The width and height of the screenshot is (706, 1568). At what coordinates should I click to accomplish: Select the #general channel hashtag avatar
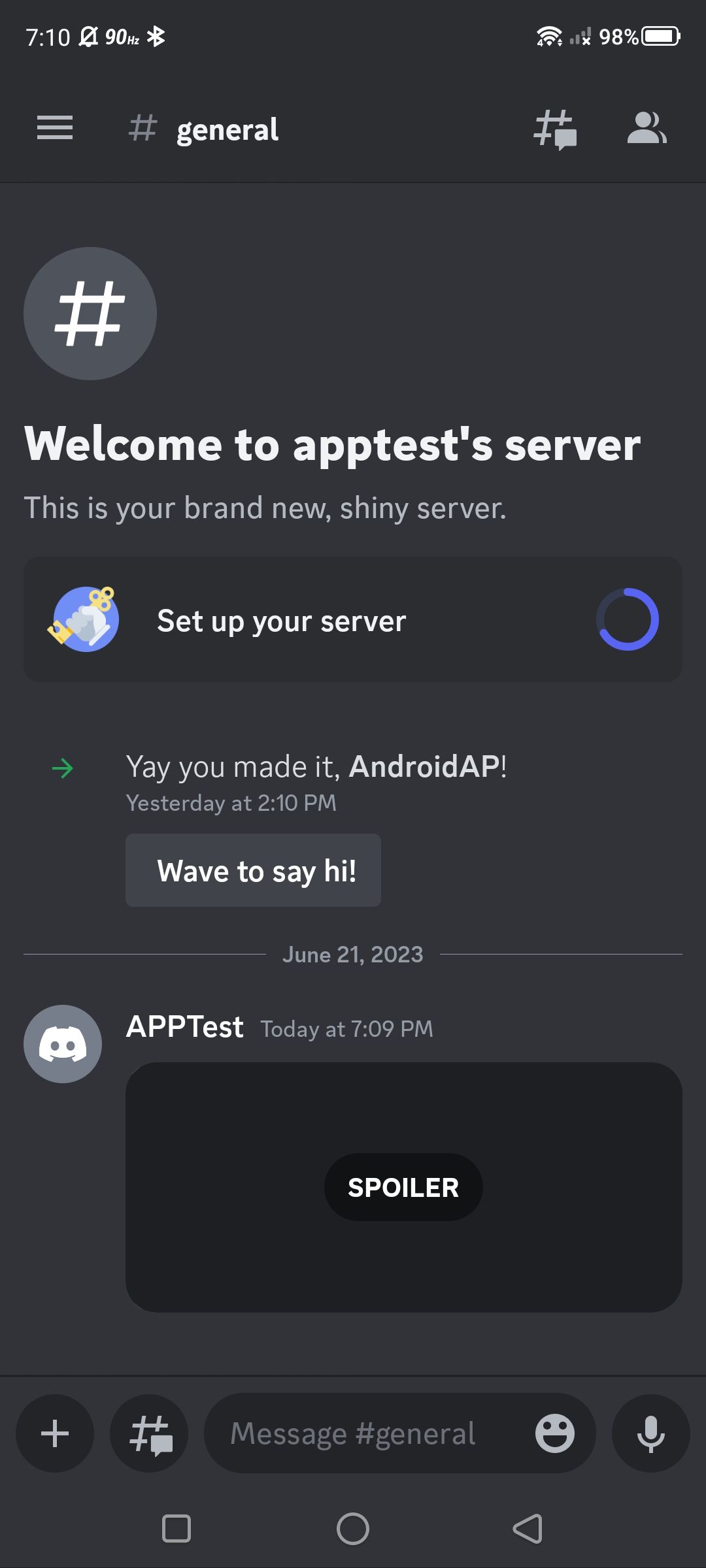click(x=90, y=314)
